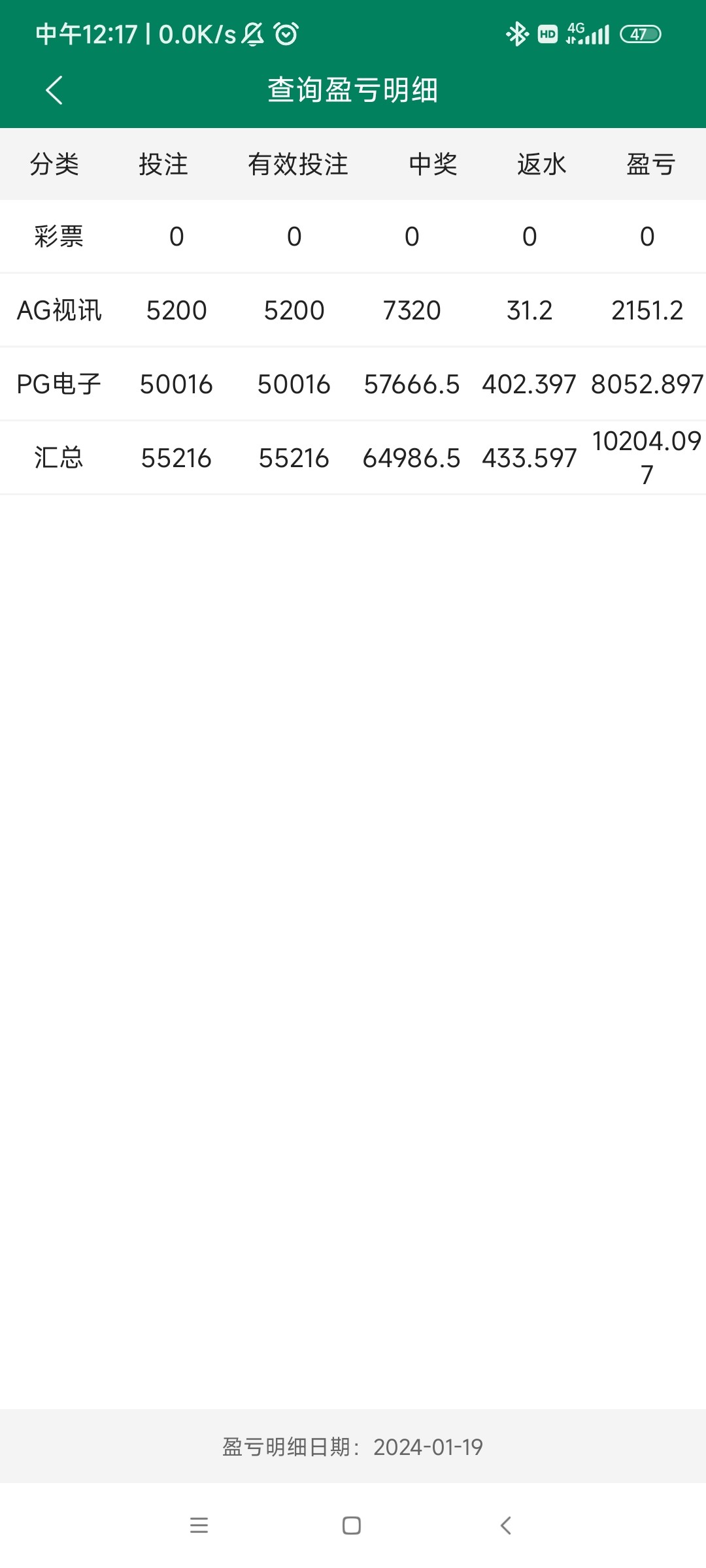Tap the system back button
Screen dimensions: 706x1568
point(505,1525)
